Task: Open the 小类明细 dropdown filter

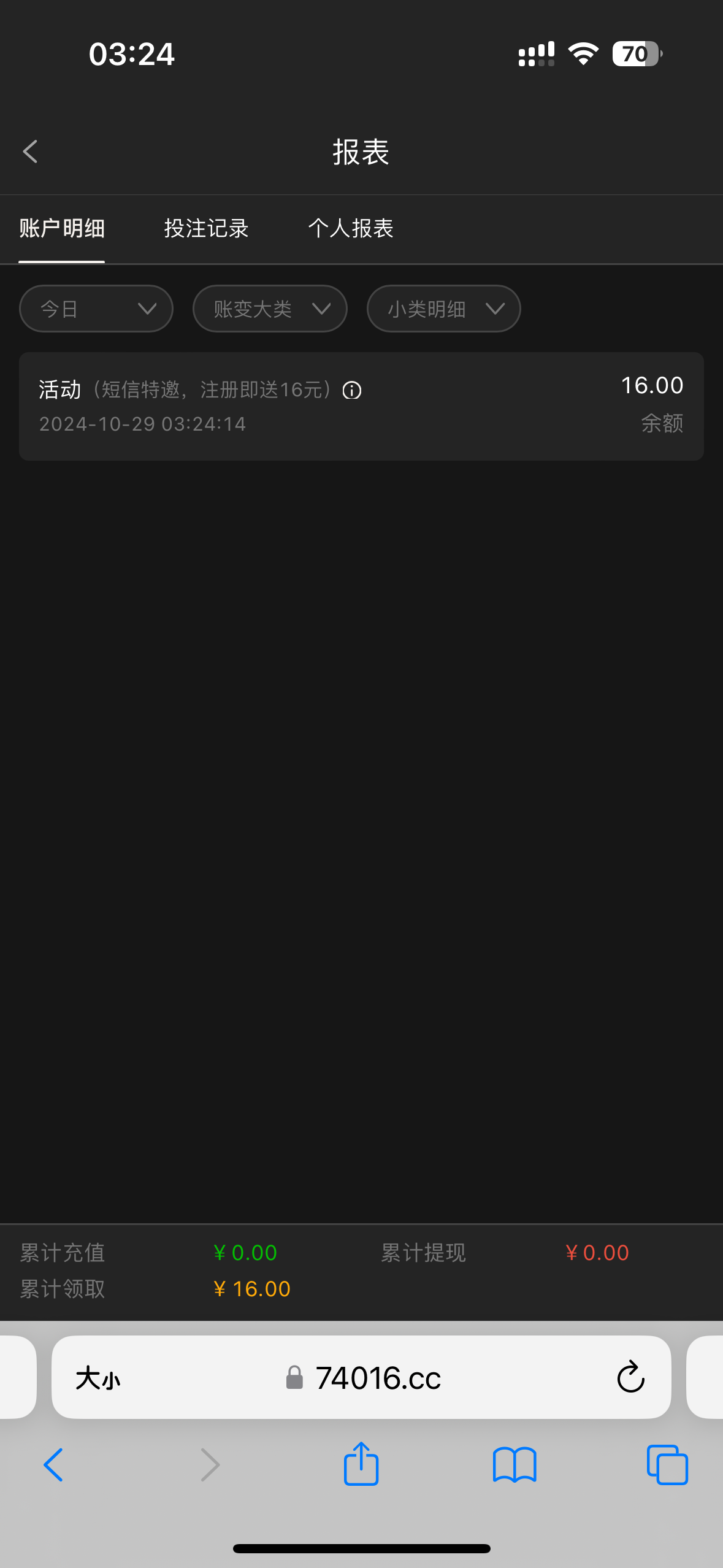Action: click(444, 309)
